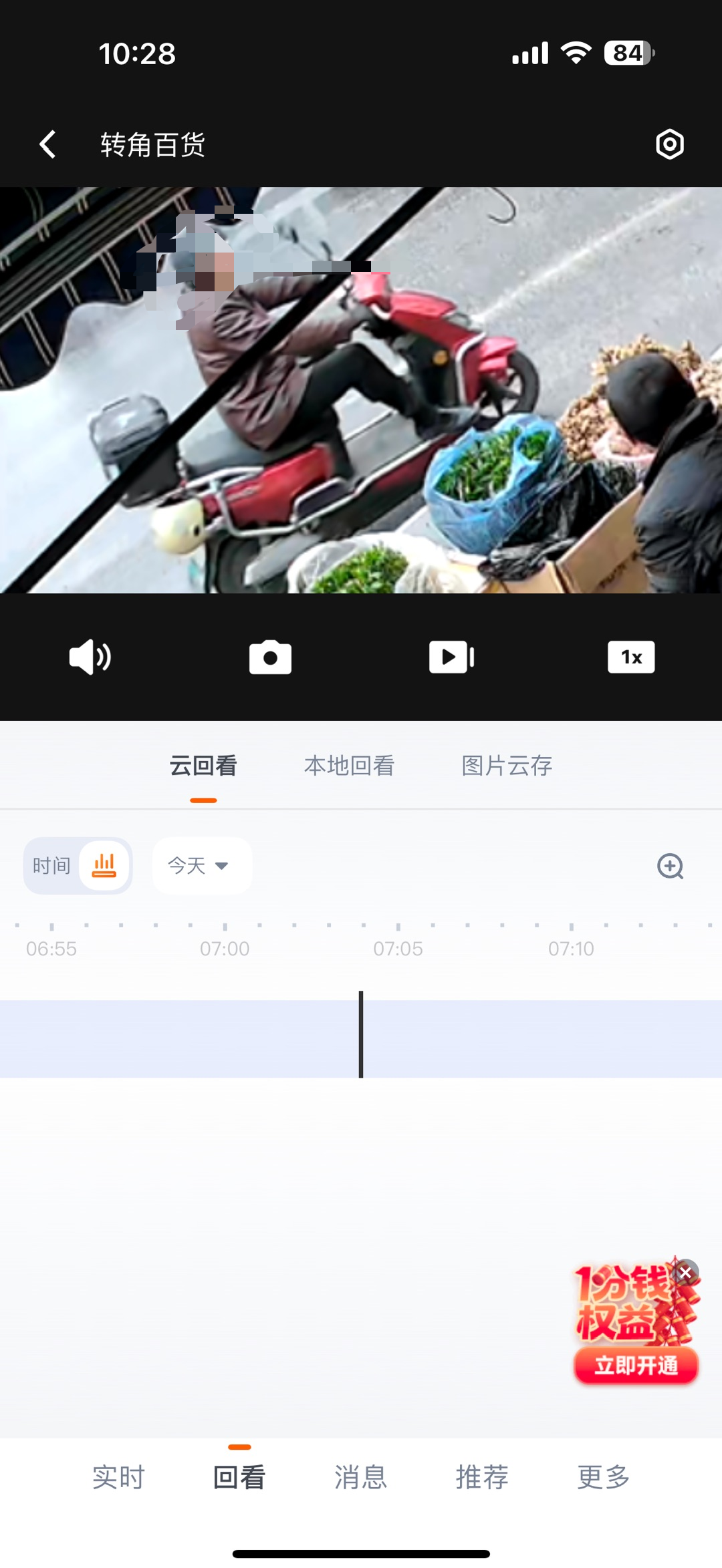Viewport: 722px width, 1568px height.
Task: Switch timeline display to 时间 mode
Action: 51,866
